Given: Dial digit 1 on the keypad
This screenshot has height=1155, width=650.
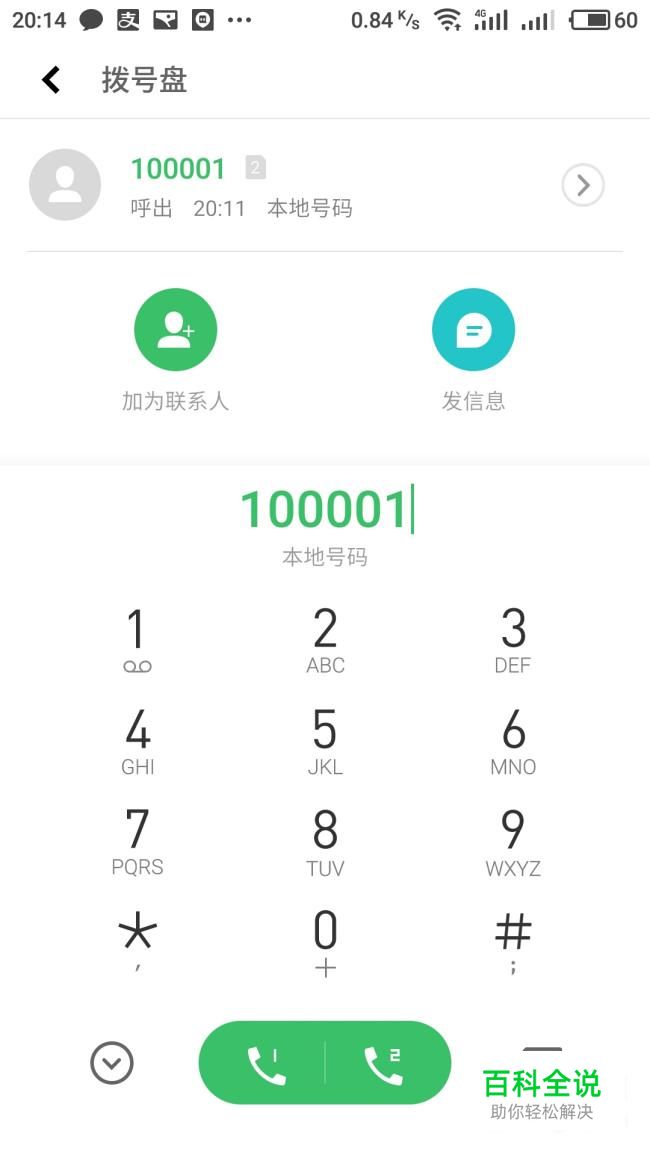Looking at the screenshot, I should tap(137, 641).
